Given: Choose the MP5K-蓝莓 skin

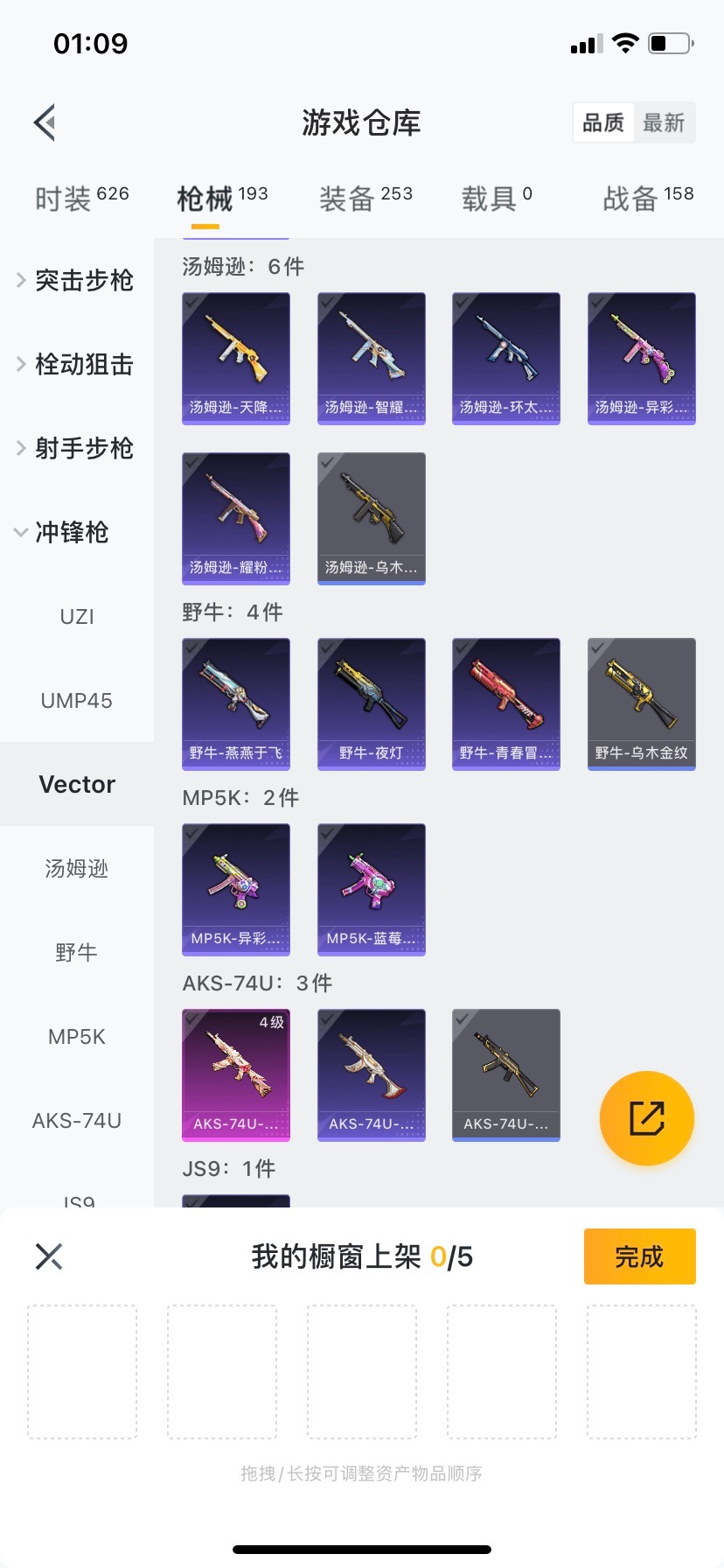Looking at the screenshot, I should [372, 889].
